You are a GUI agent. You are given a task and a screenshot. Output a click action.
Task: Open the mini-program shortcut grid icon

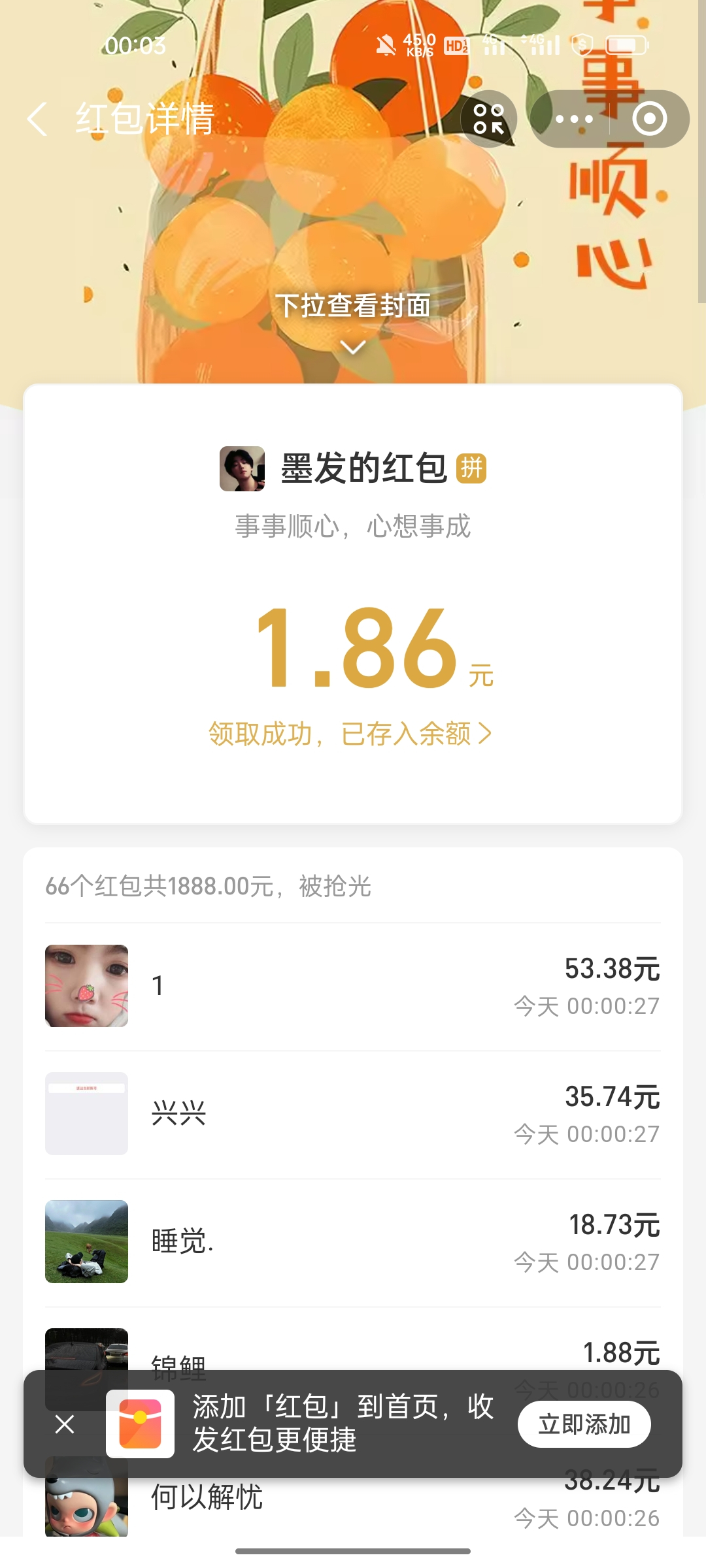click(x=489, y=119)
